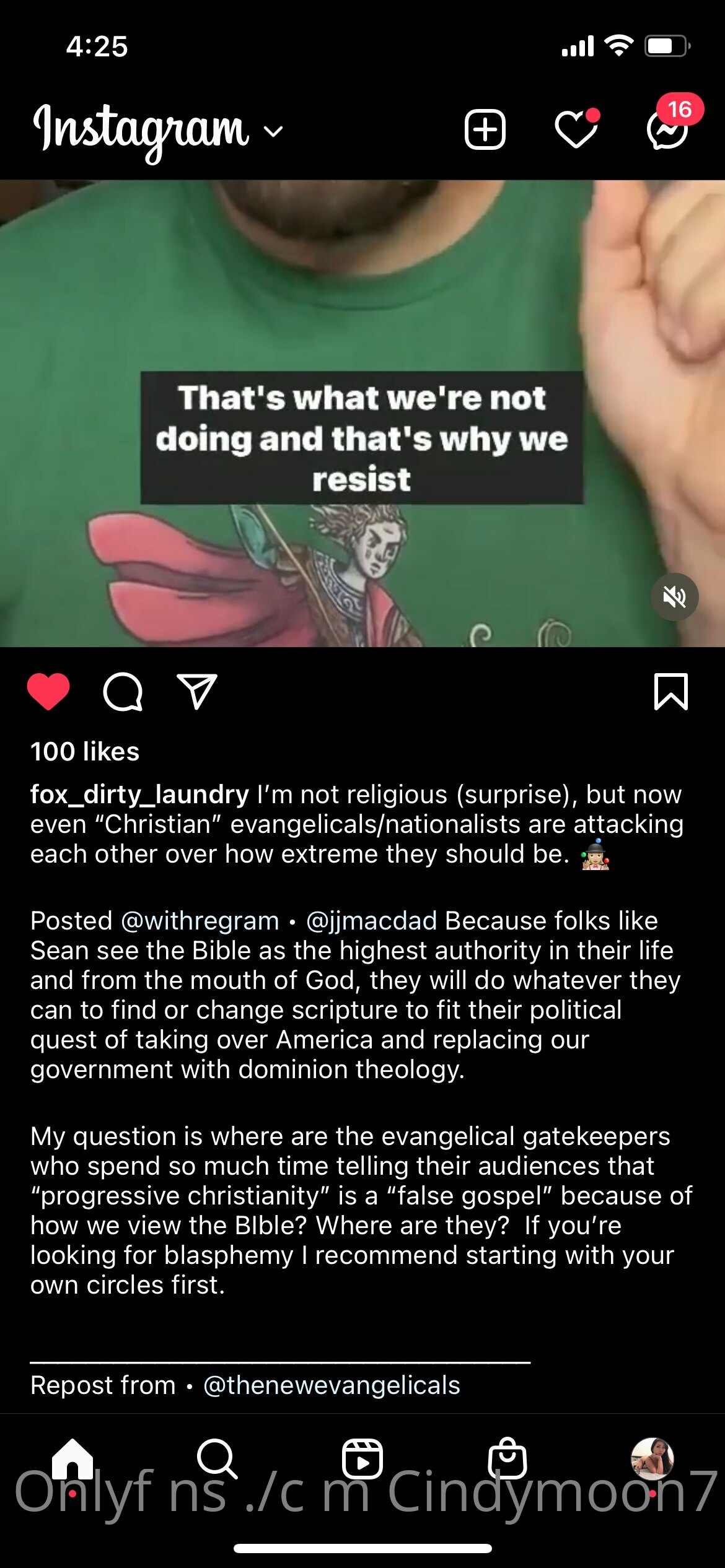Open the activity heart notifications
Image resolution: width=725 pixels, height=1568 pixels.
click(x=576, y=130)
